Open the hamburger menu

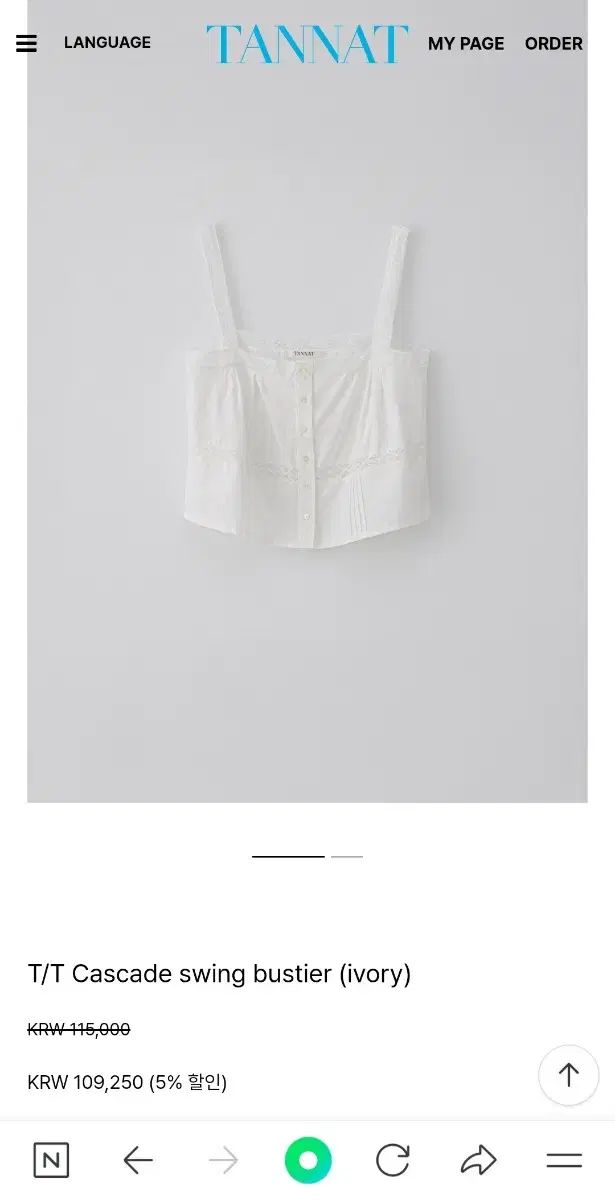[27, 44]
